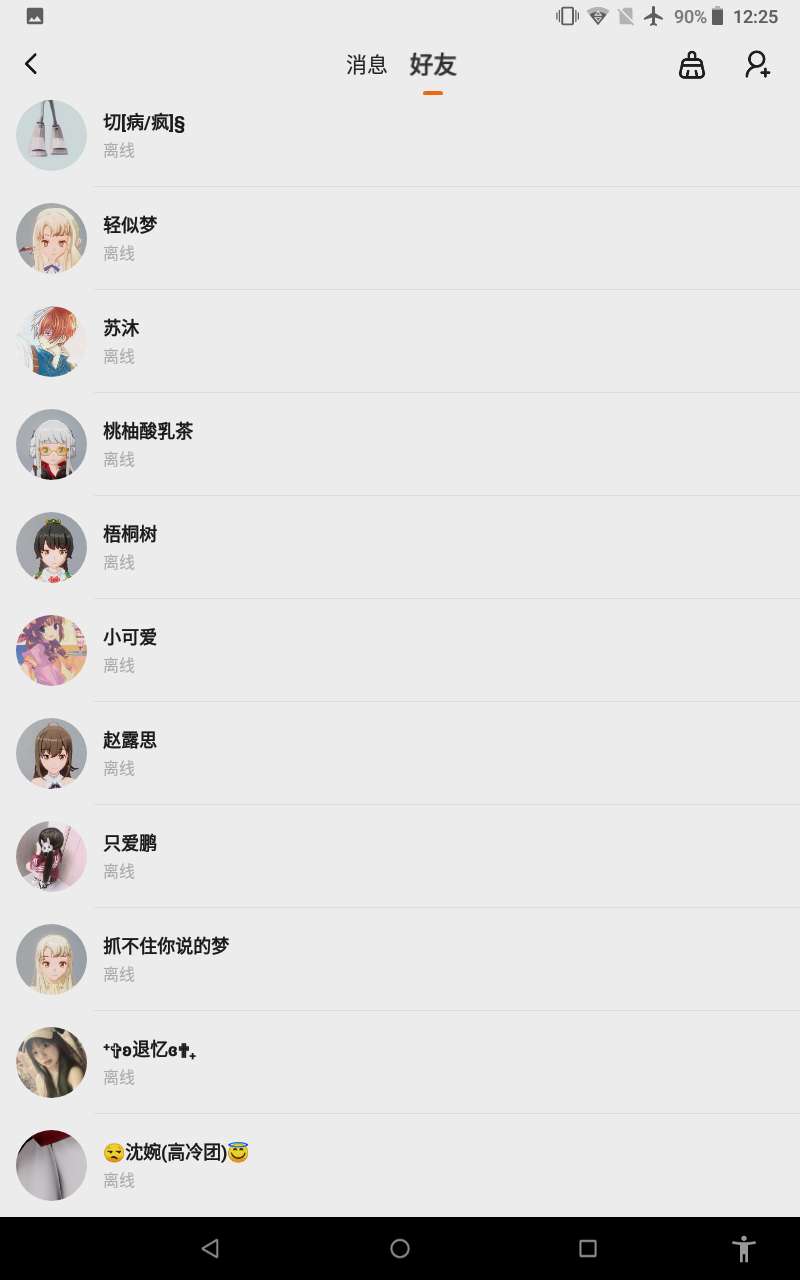
Task: Select friend 桃柚酸乳茶
Action: (400, 445)
